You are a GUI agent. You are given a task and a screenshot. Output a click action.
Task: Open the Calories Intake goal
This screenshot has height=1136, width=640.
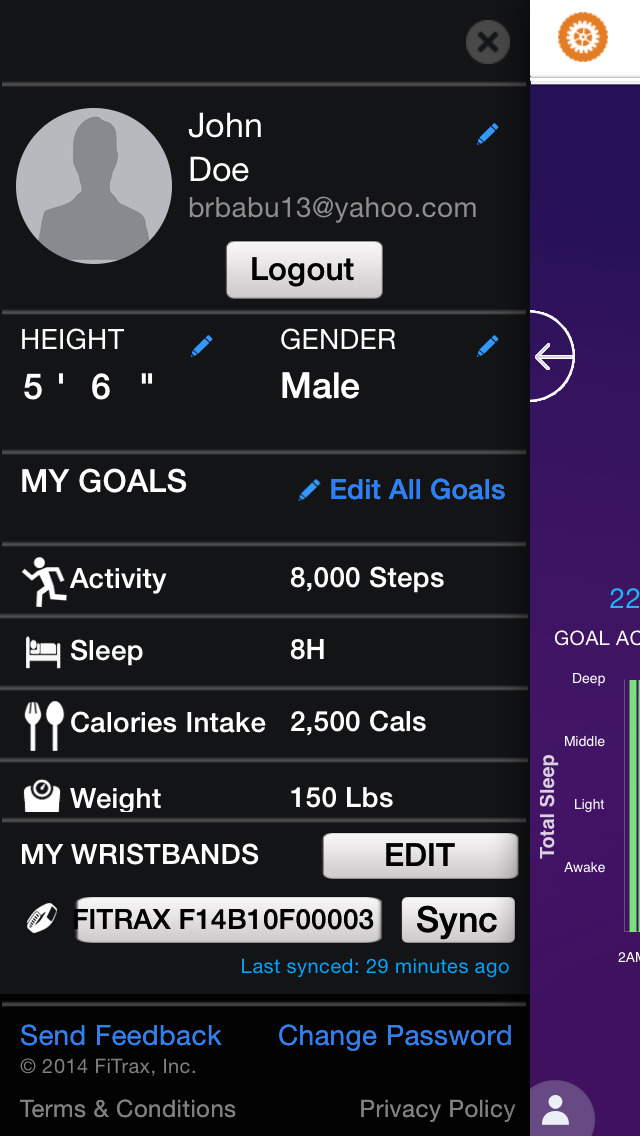tap(264, 723)
